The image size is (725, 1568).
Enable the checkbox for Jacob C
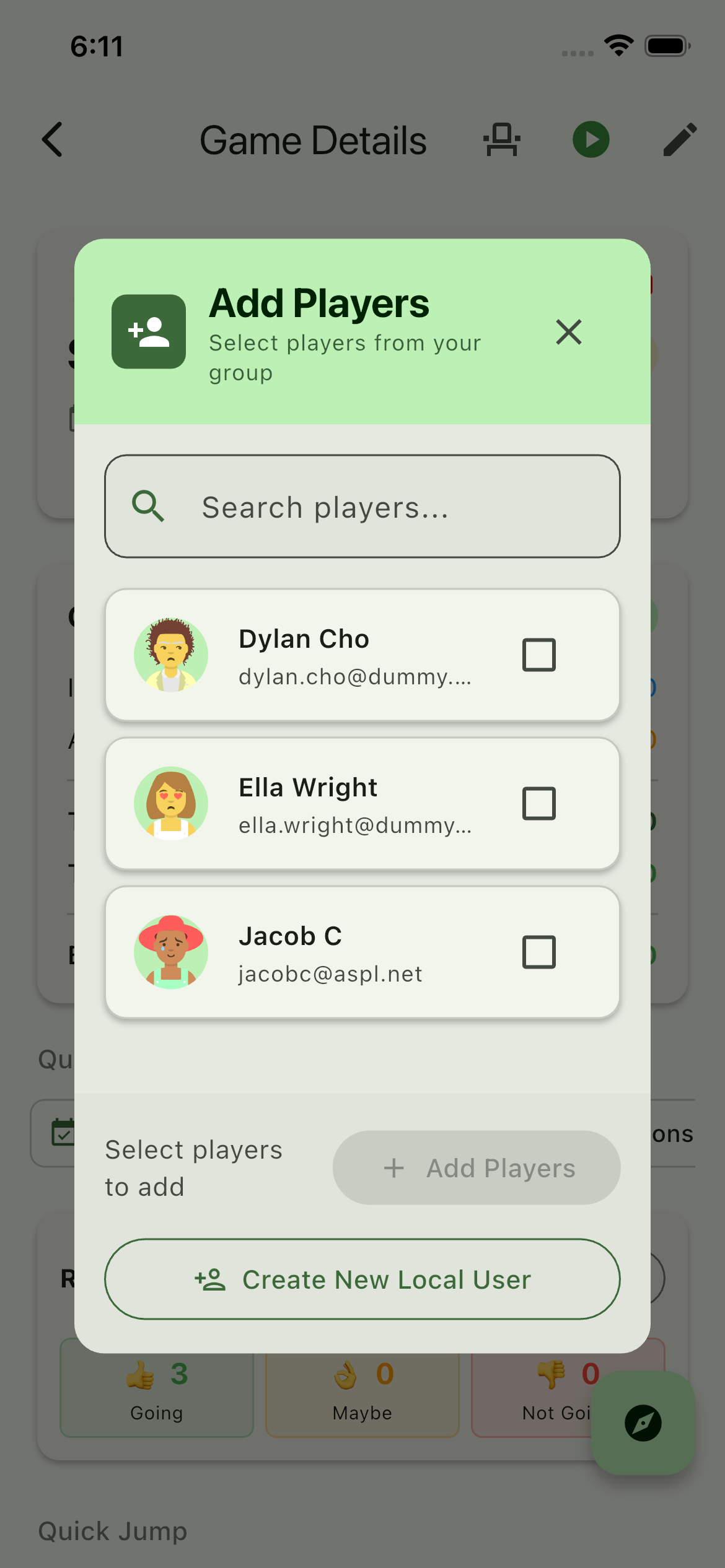pos(538,952)
